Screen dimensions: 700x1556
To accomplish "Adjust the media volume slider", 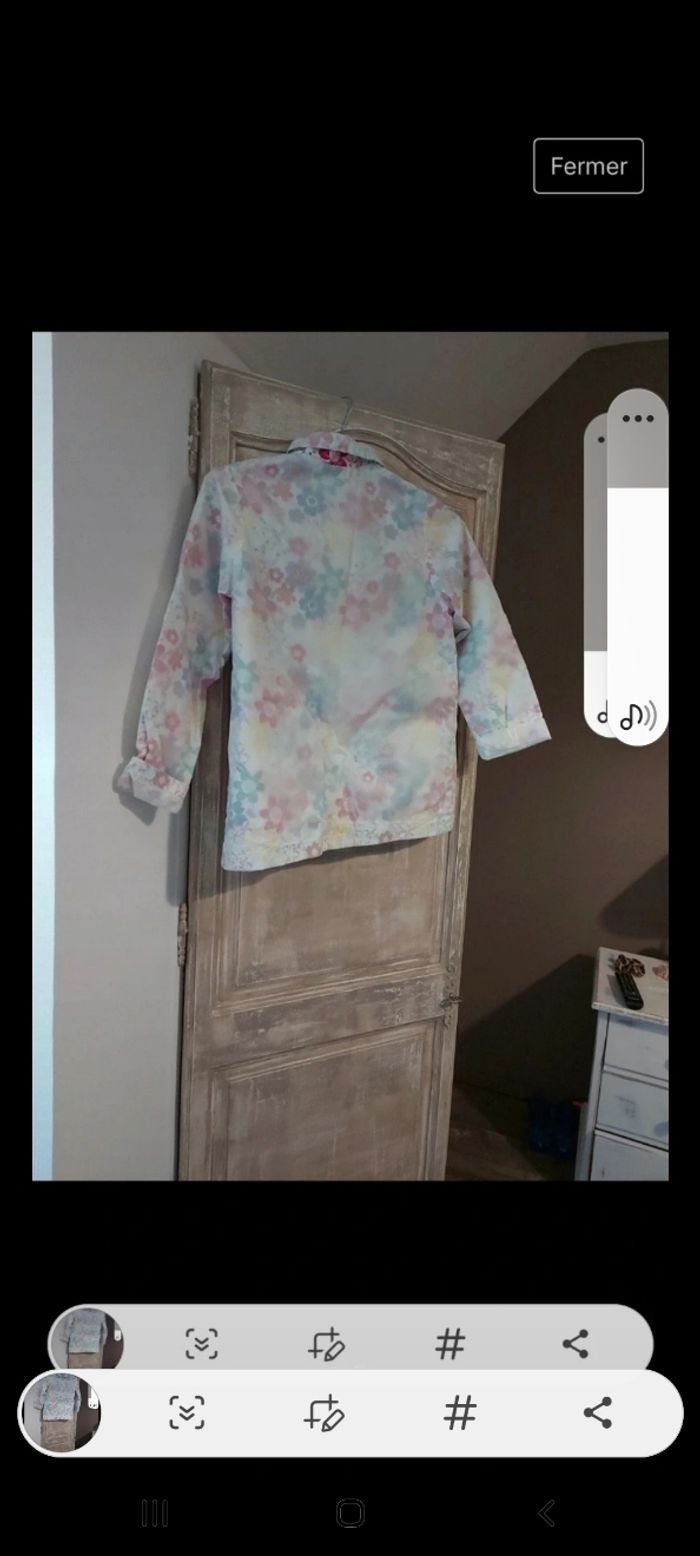I will (637, 590).
